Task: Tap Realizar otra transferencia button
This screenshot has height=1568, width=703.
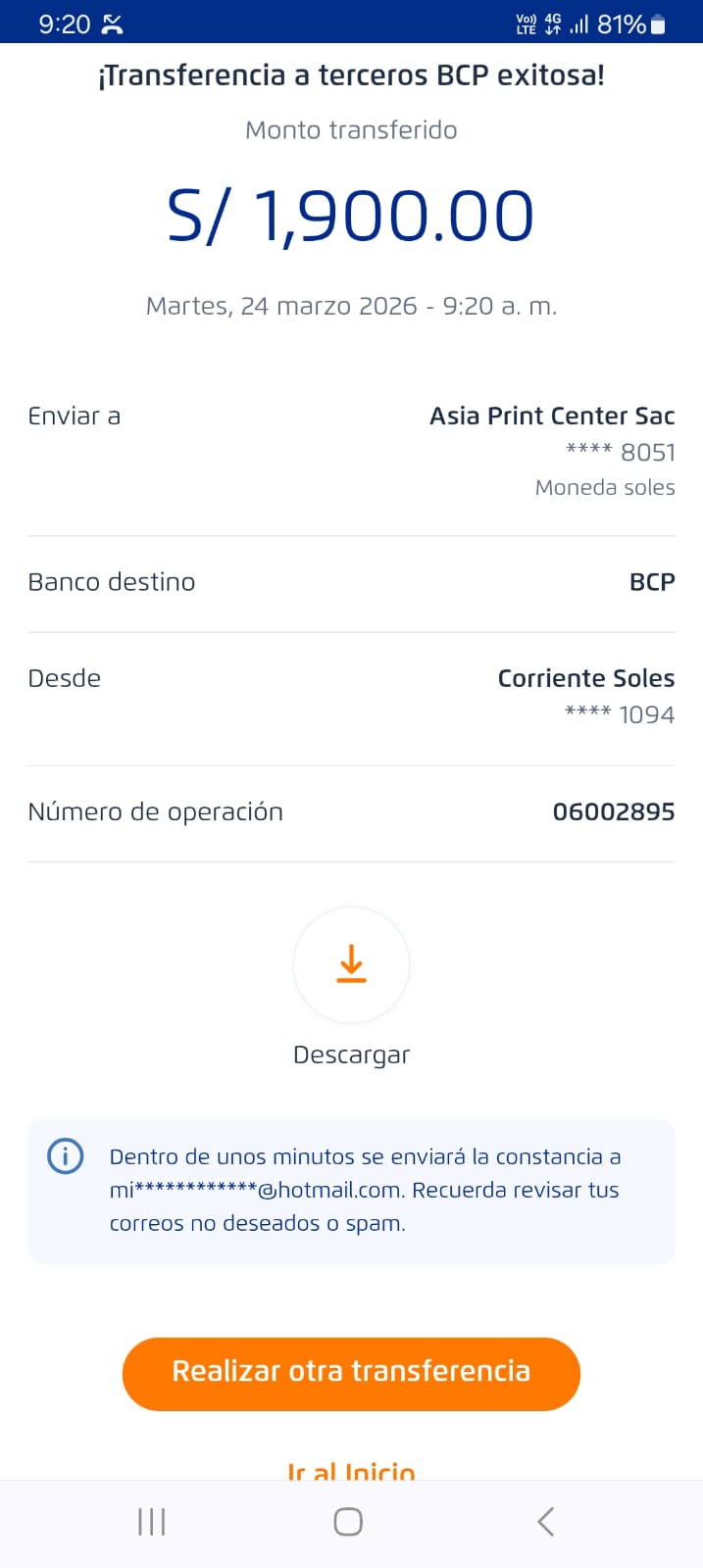Action: (351, 1373)
